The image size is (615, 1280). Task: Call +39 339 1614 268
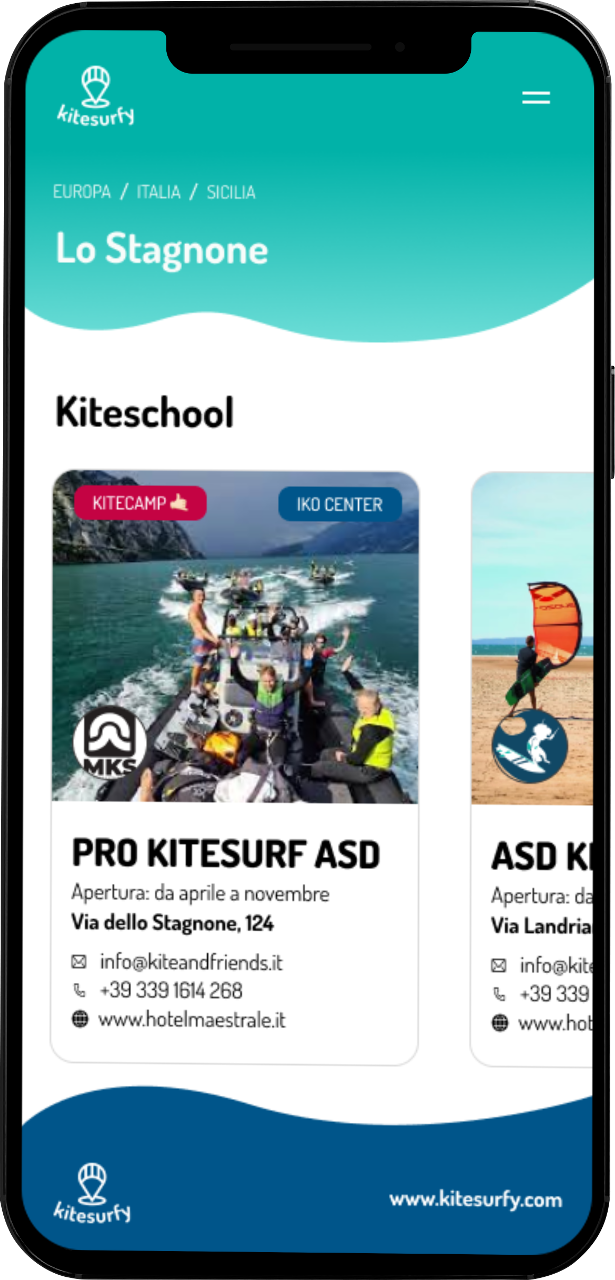(171, 991)
